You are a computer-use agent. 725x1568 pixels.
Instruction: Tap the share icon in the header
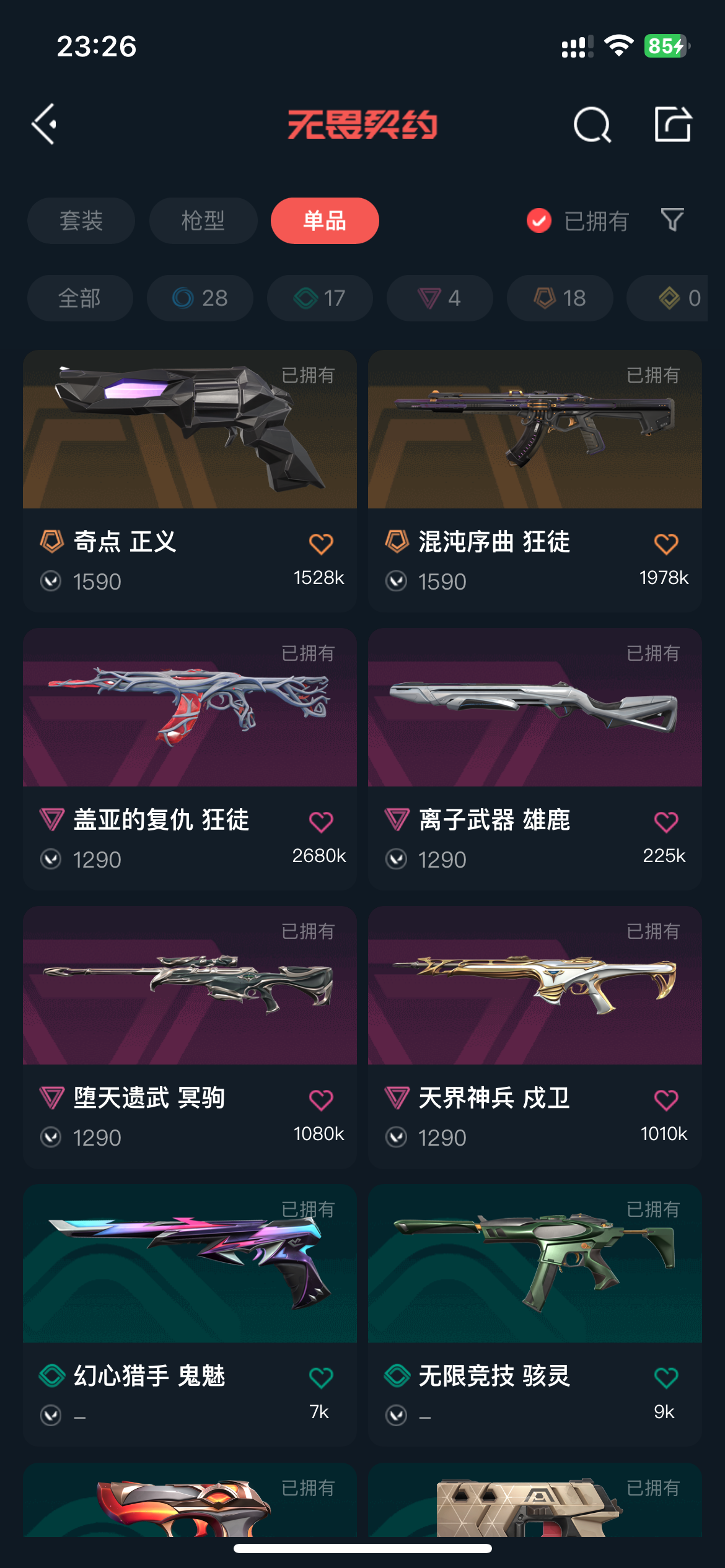point(673,124)
